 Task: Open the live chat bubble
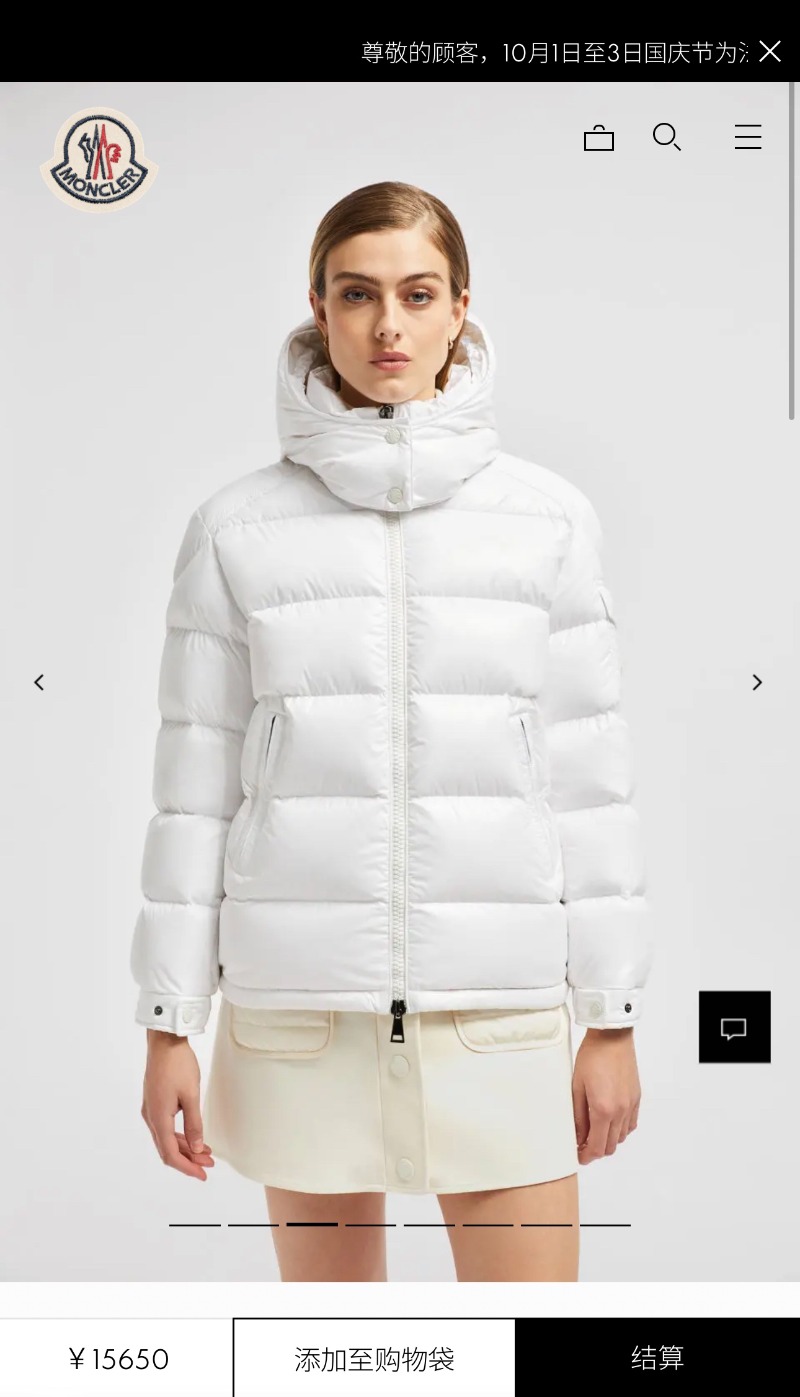734,1027
